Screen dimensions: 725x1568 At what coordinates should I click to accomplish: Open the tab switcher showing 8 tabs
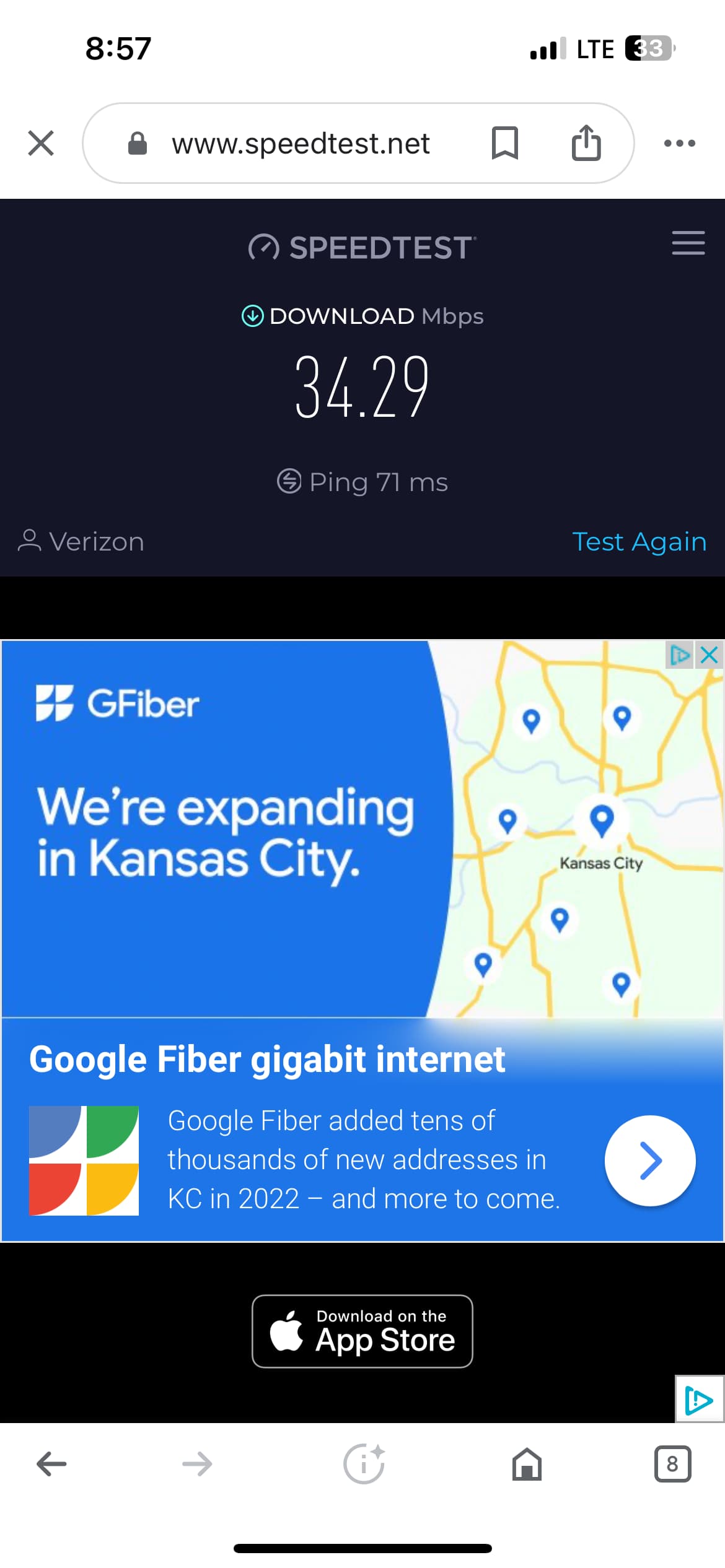(x=672, y=1464)
